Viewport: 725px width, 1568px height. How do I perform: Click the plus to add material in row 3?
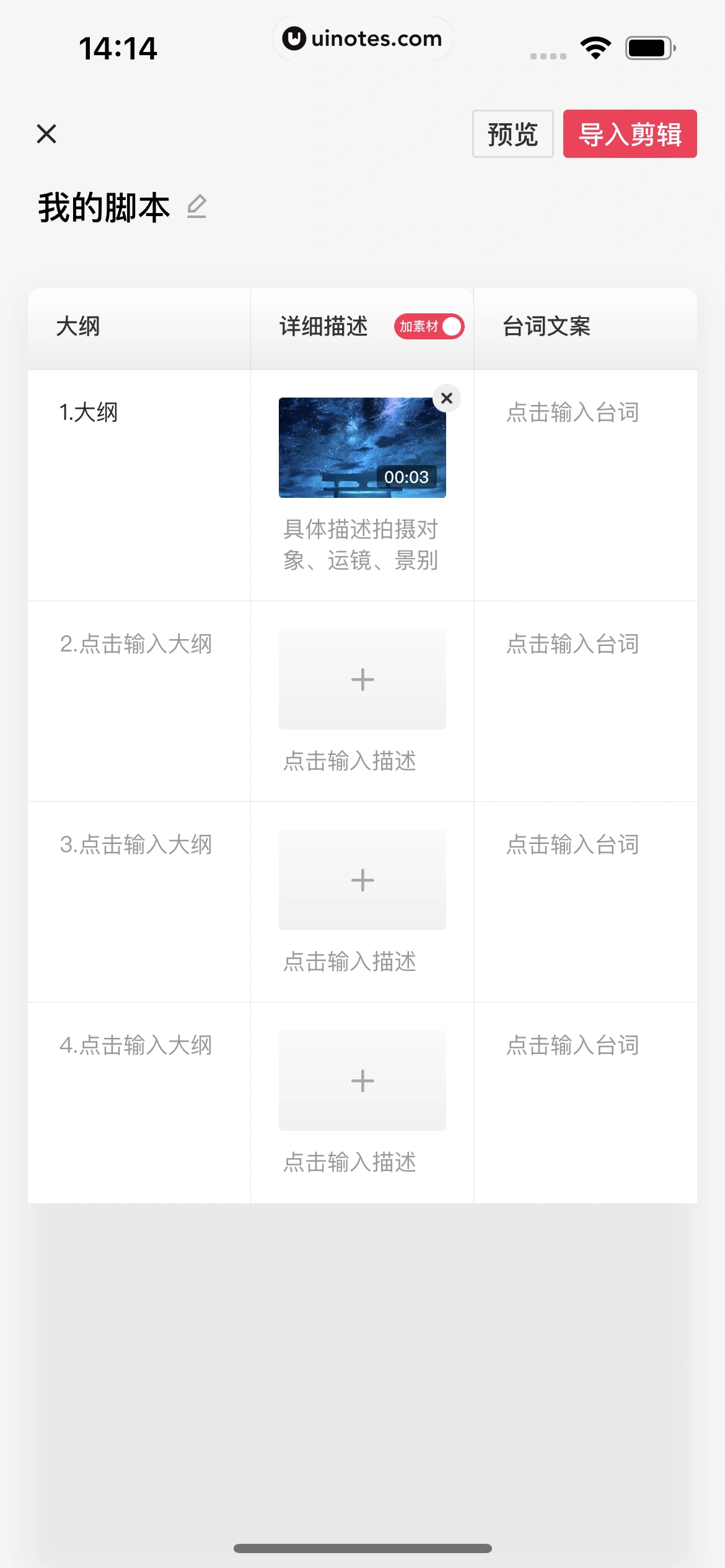click(362, 879)
